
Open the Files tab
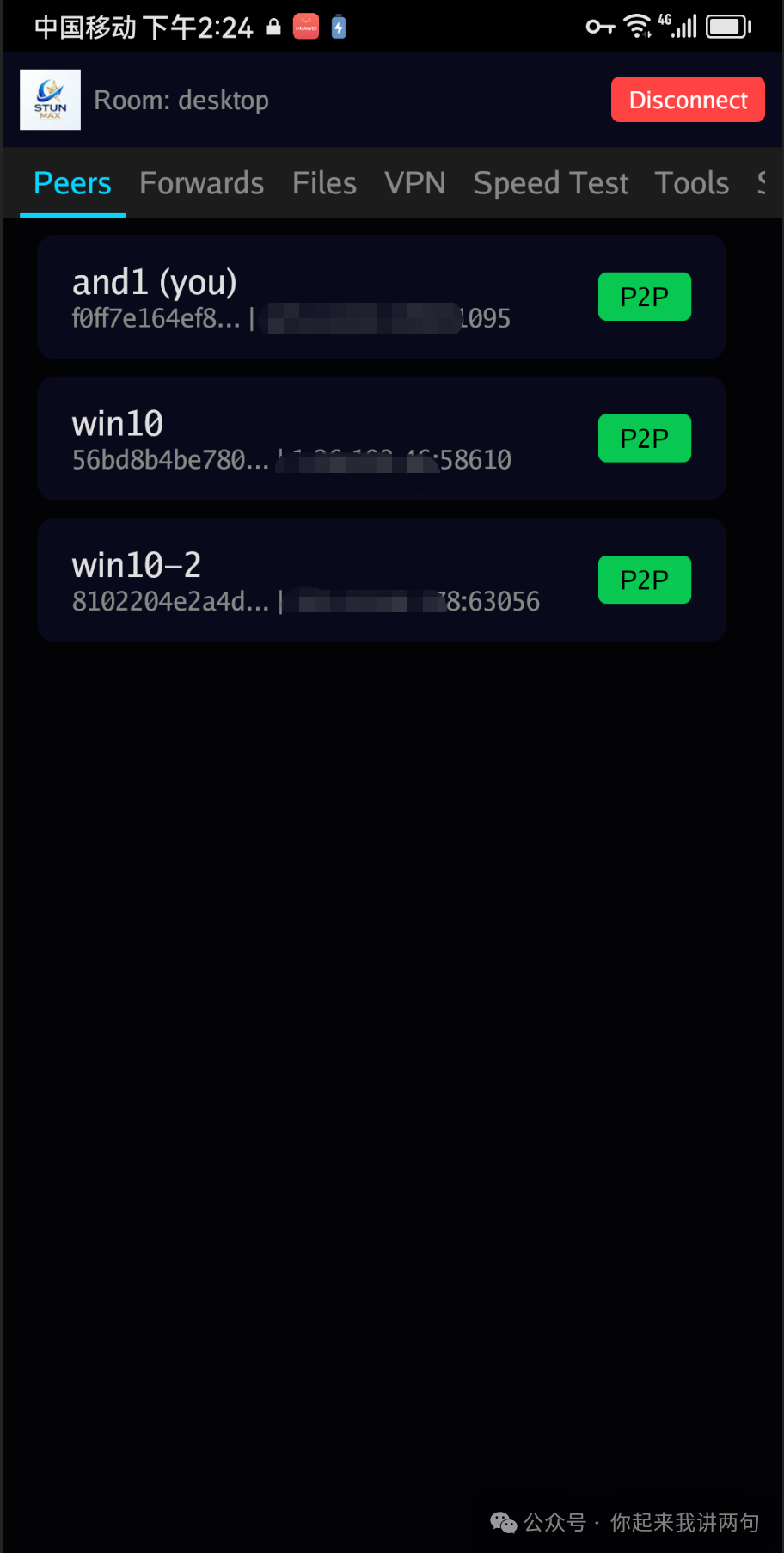click(x=324, y=183)
